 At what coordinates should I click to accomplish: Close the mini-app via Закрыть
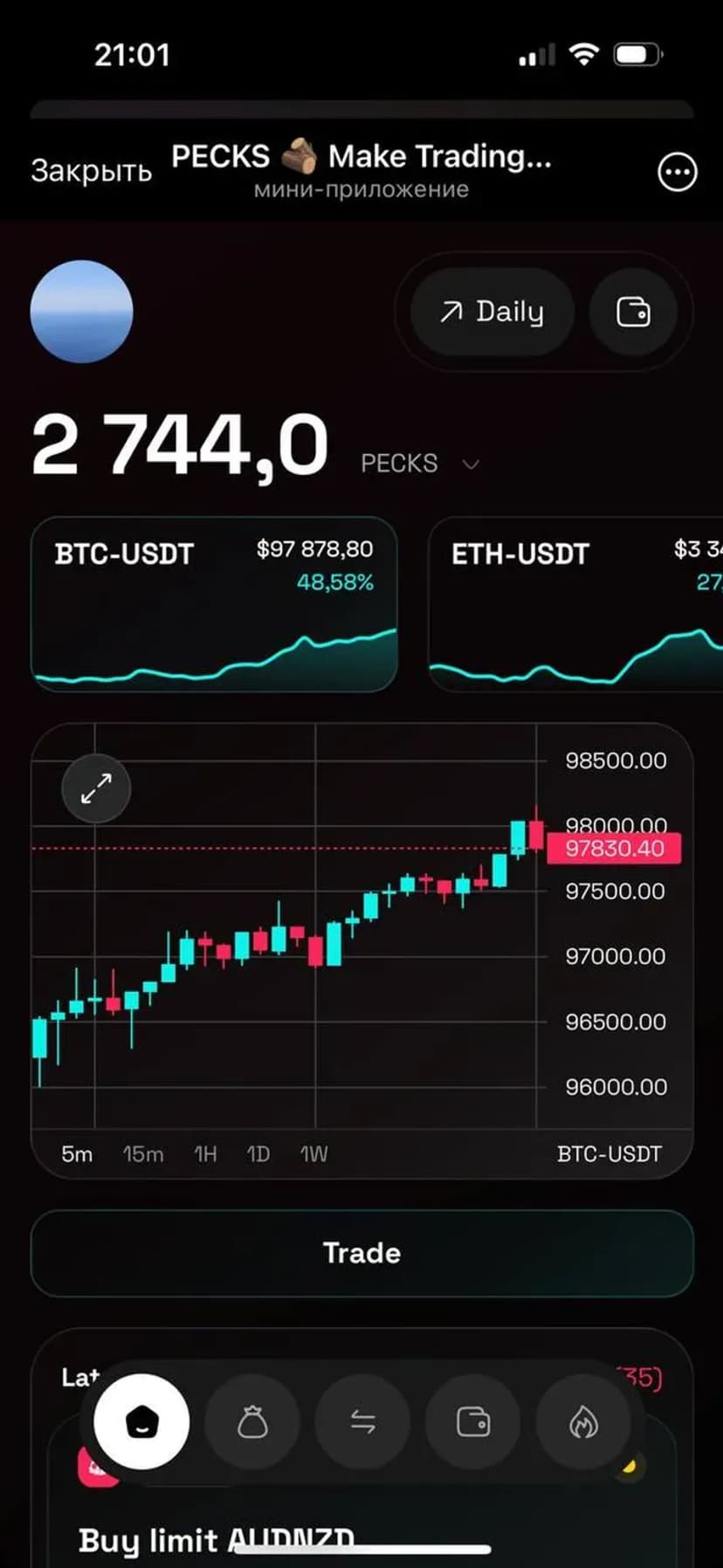91,170
